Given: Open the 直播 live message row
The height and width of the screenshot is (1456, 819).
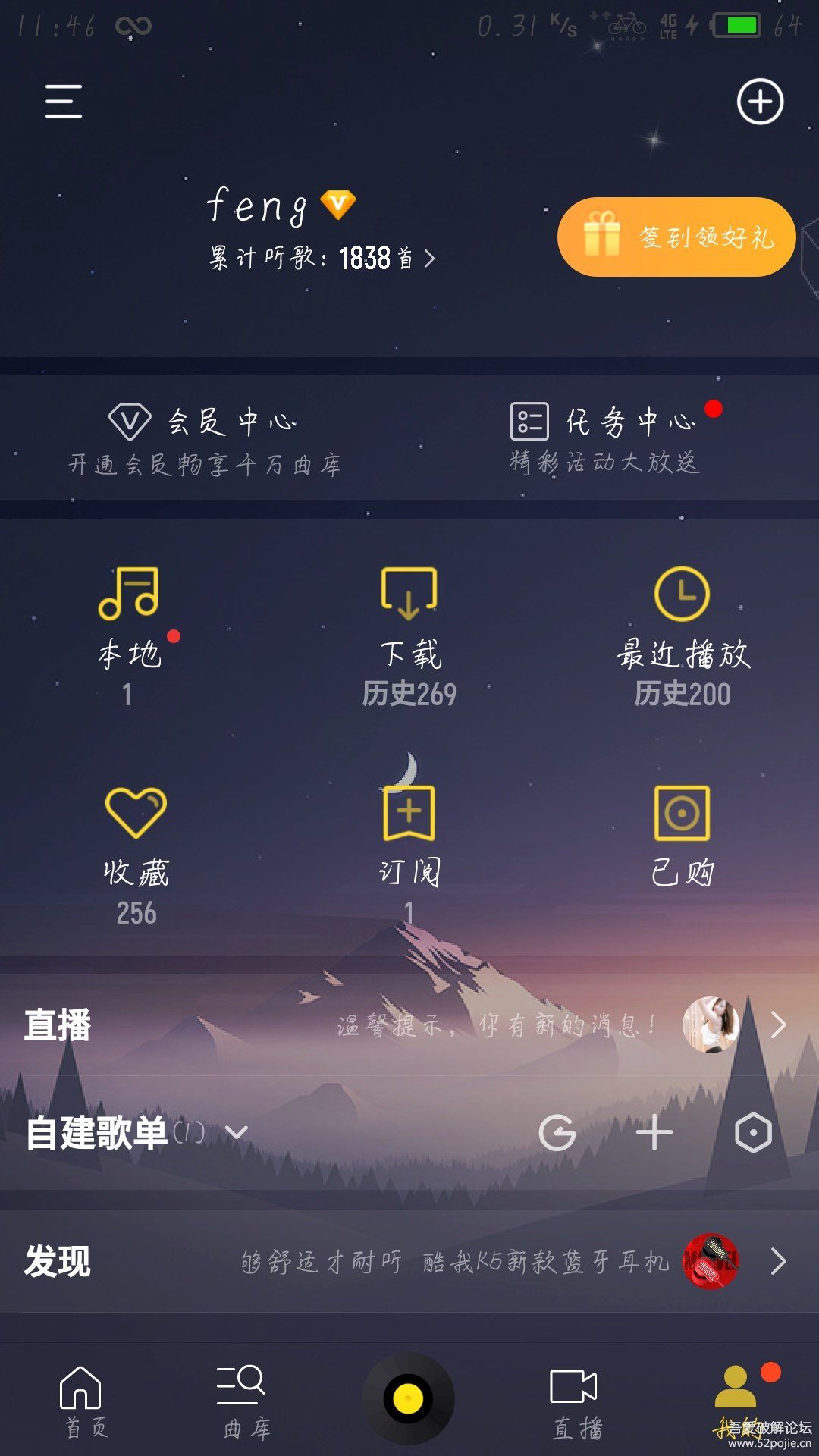Looking at the screenshot, I should coord(409,1025).
